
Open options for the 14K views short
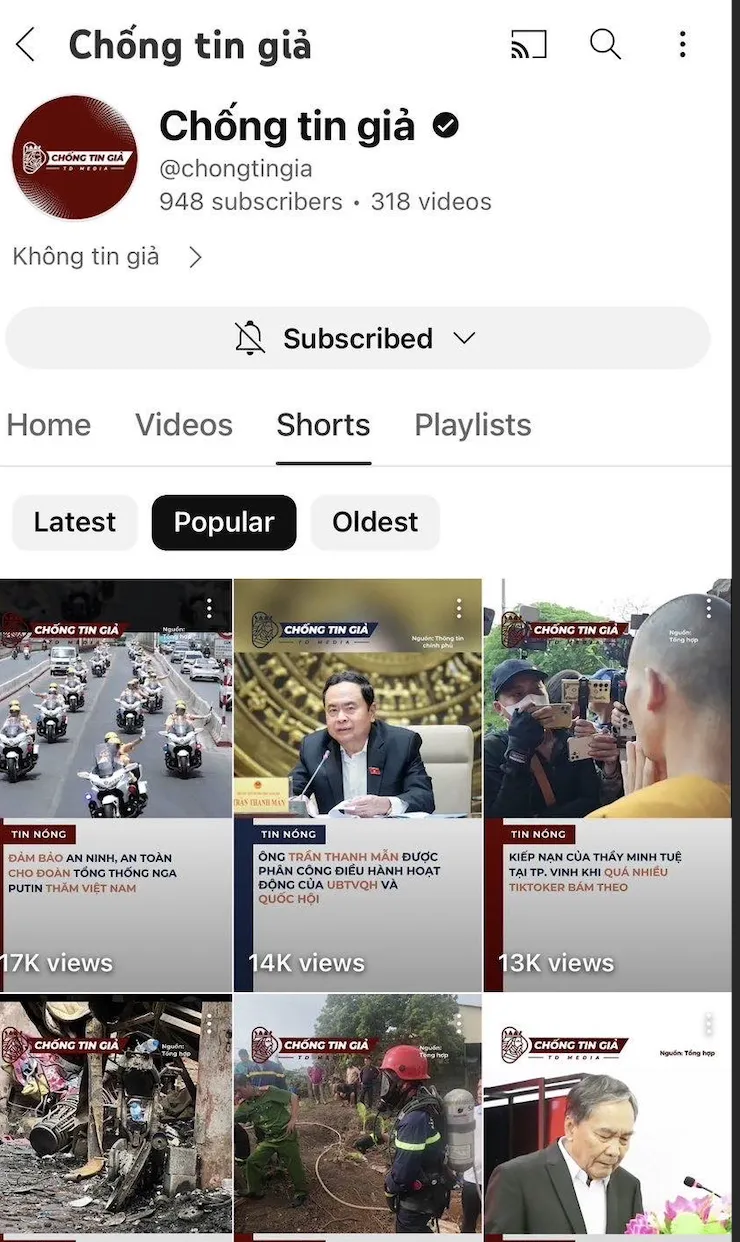(459, 608)
